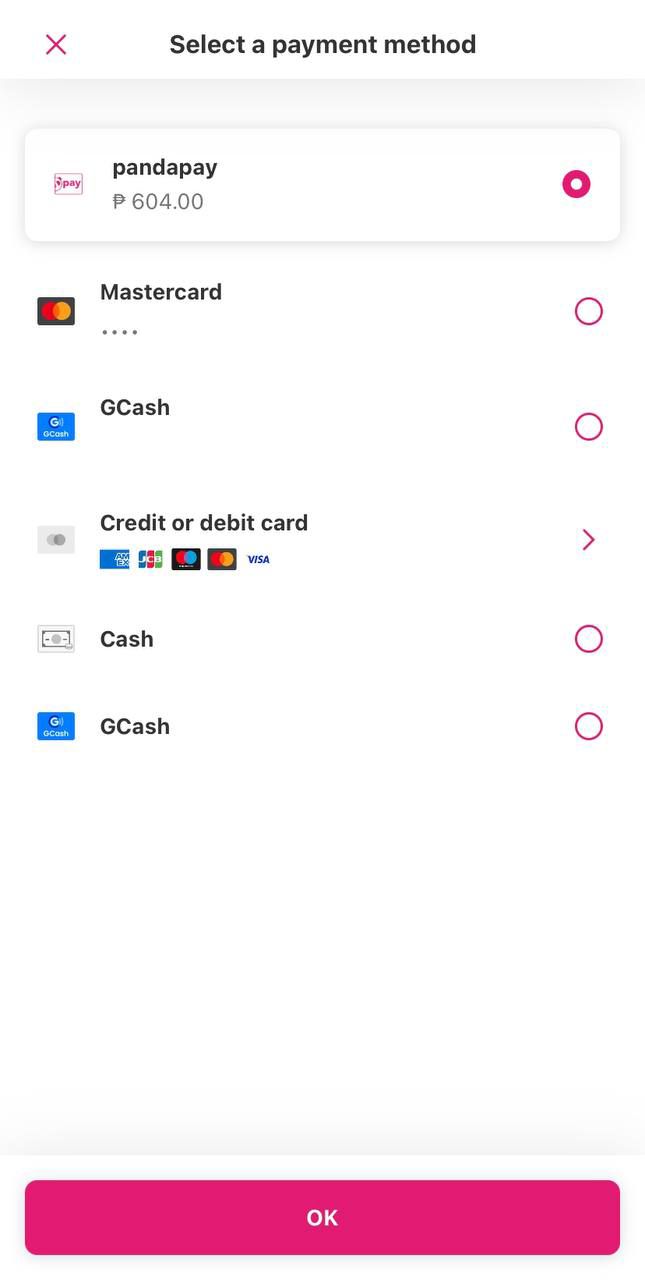Screen dimensions: 645x1280
Task: Pick Cash as payment method
Action: coord(588,639)
